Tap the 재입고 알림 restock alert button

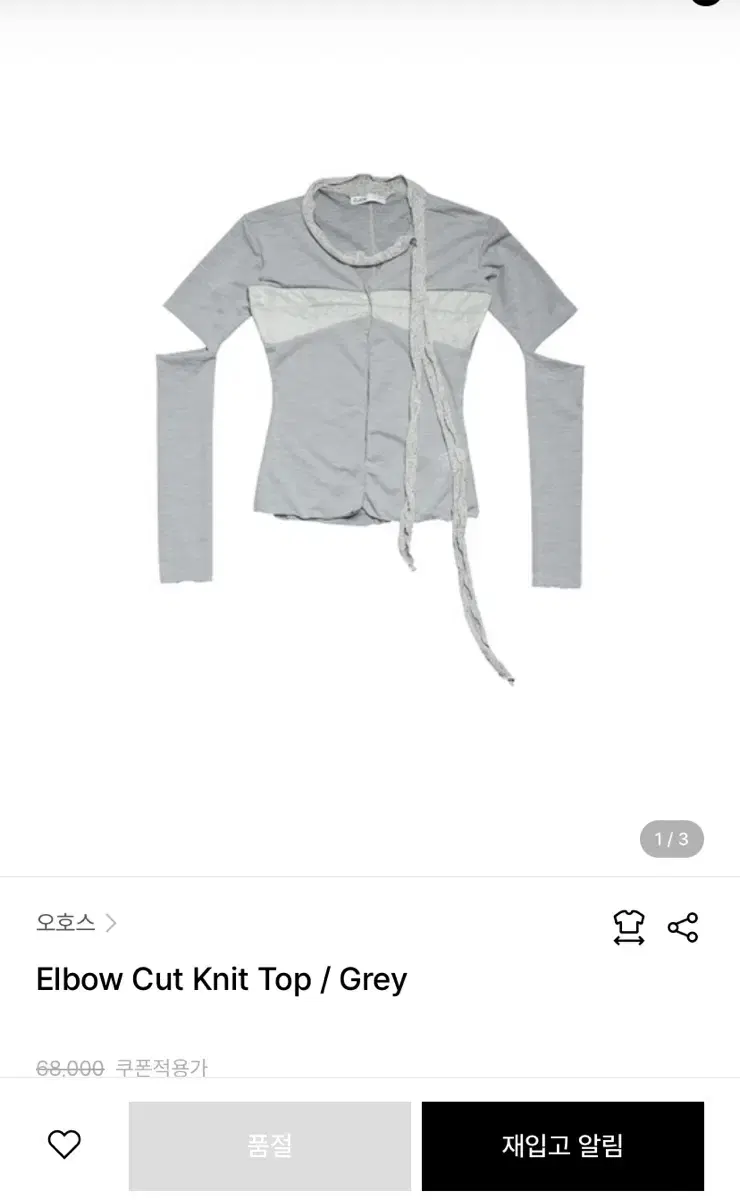[x=563, y=1146]
